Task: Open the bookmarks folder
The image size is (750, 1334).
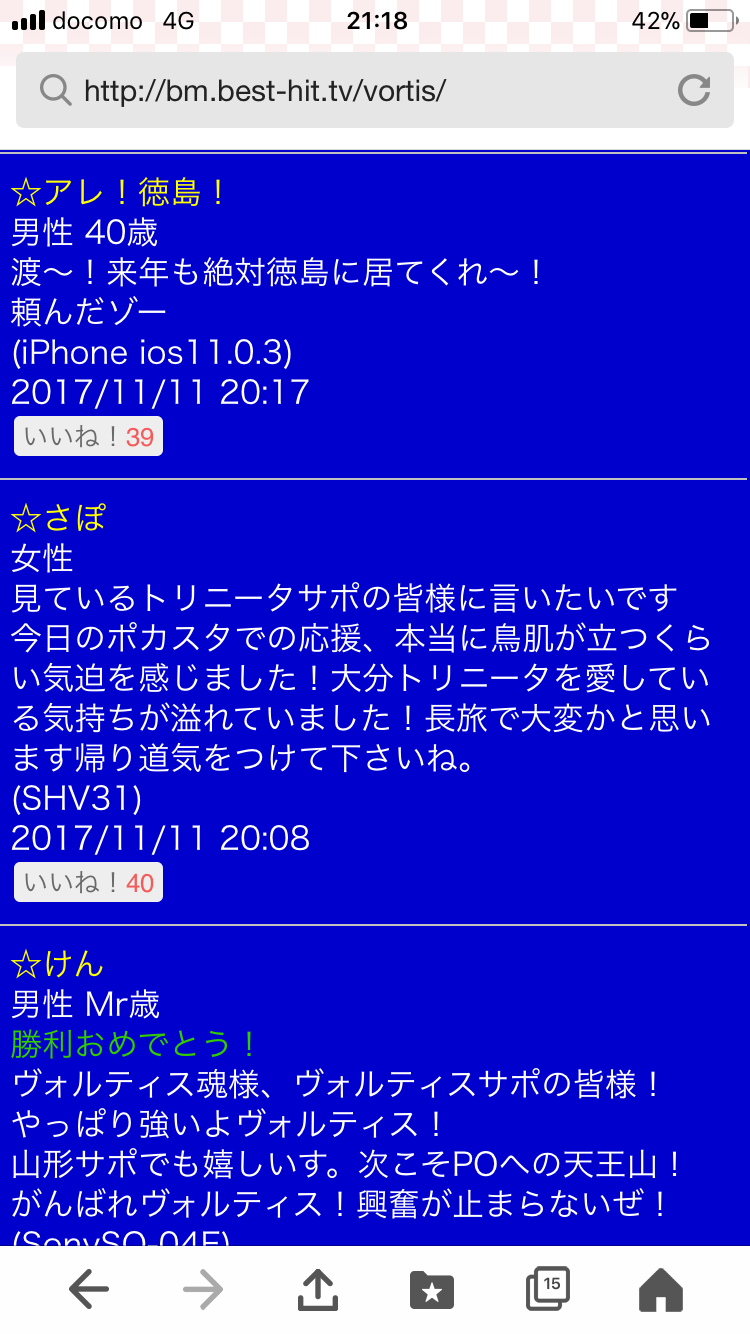Action: coord(432,1290)
